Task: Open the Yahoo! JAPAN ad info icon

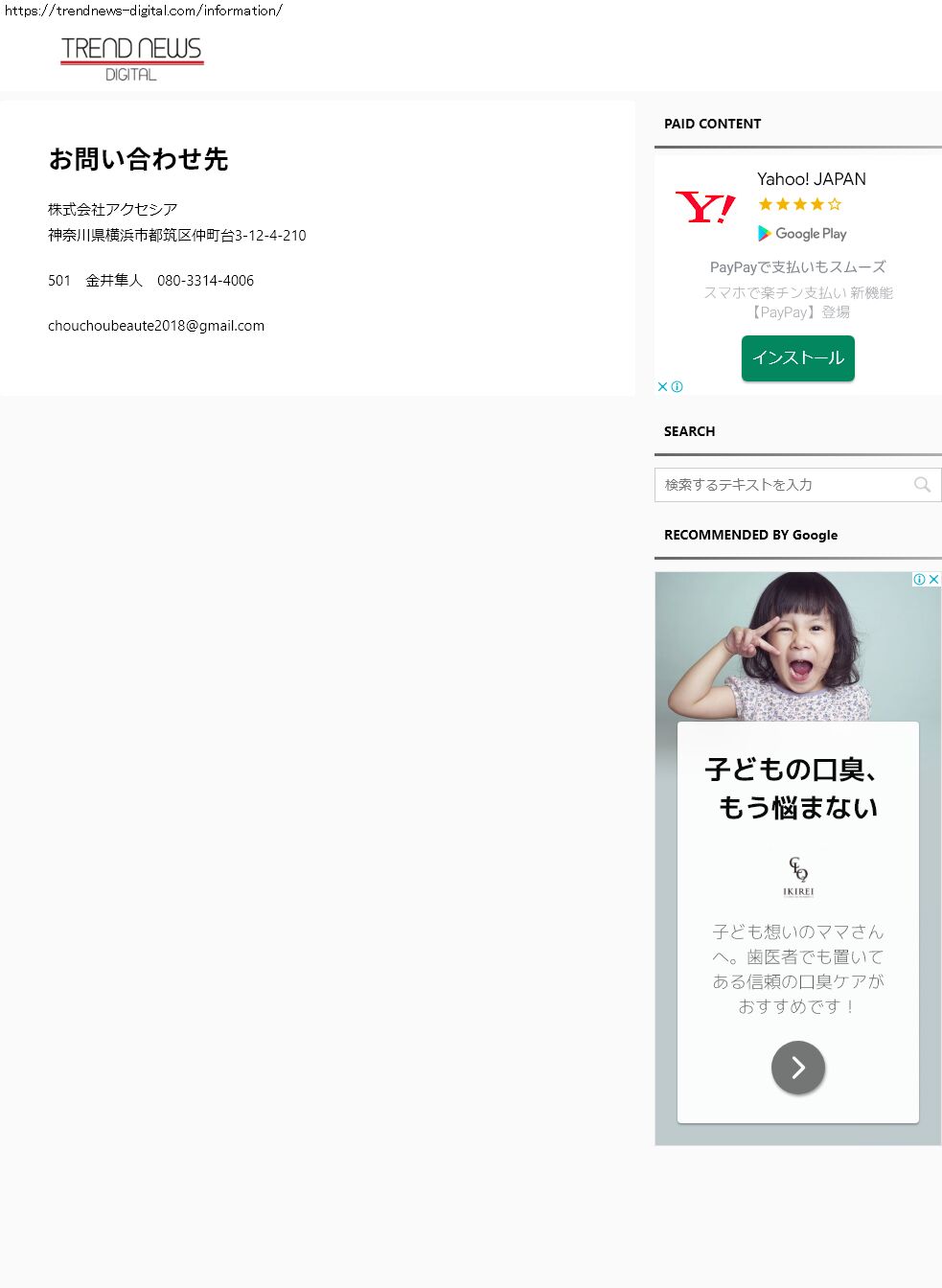Action: (x=678, y=387)
